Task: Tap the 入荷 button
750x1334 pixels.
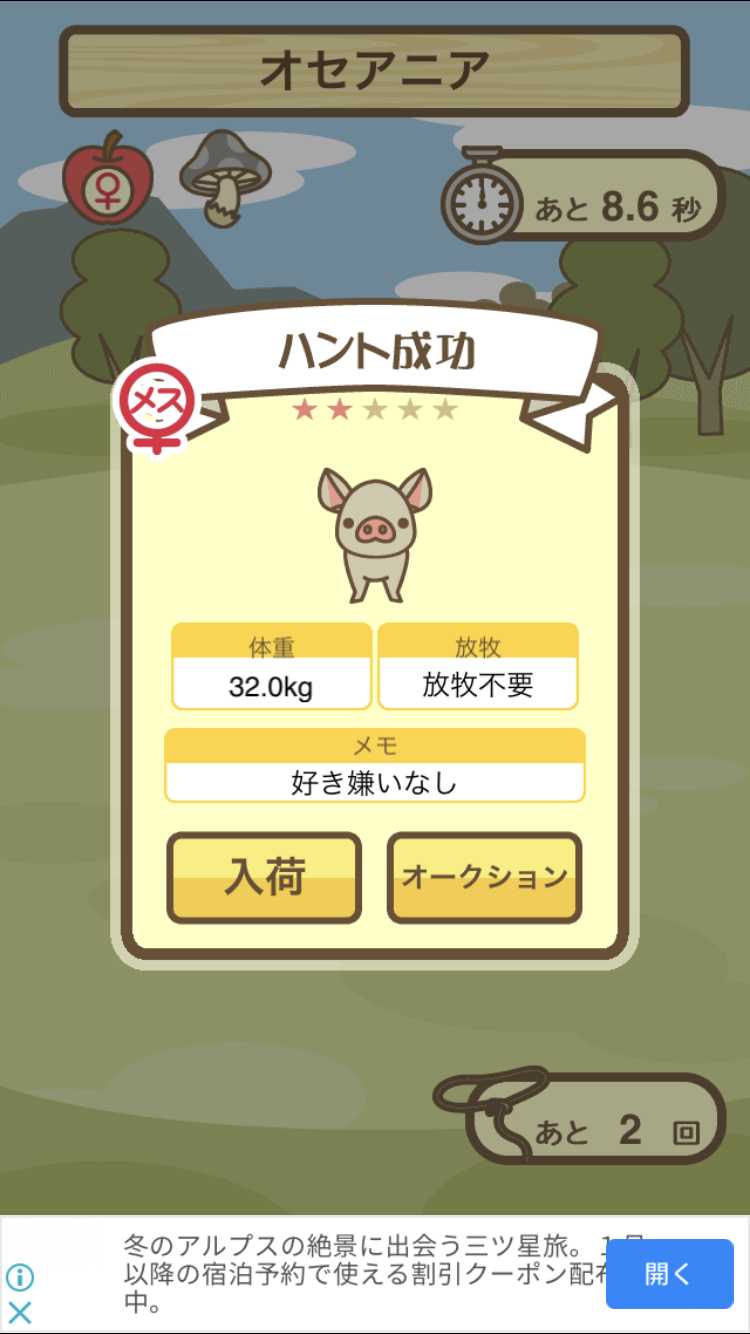Action: tap(264, 877)
